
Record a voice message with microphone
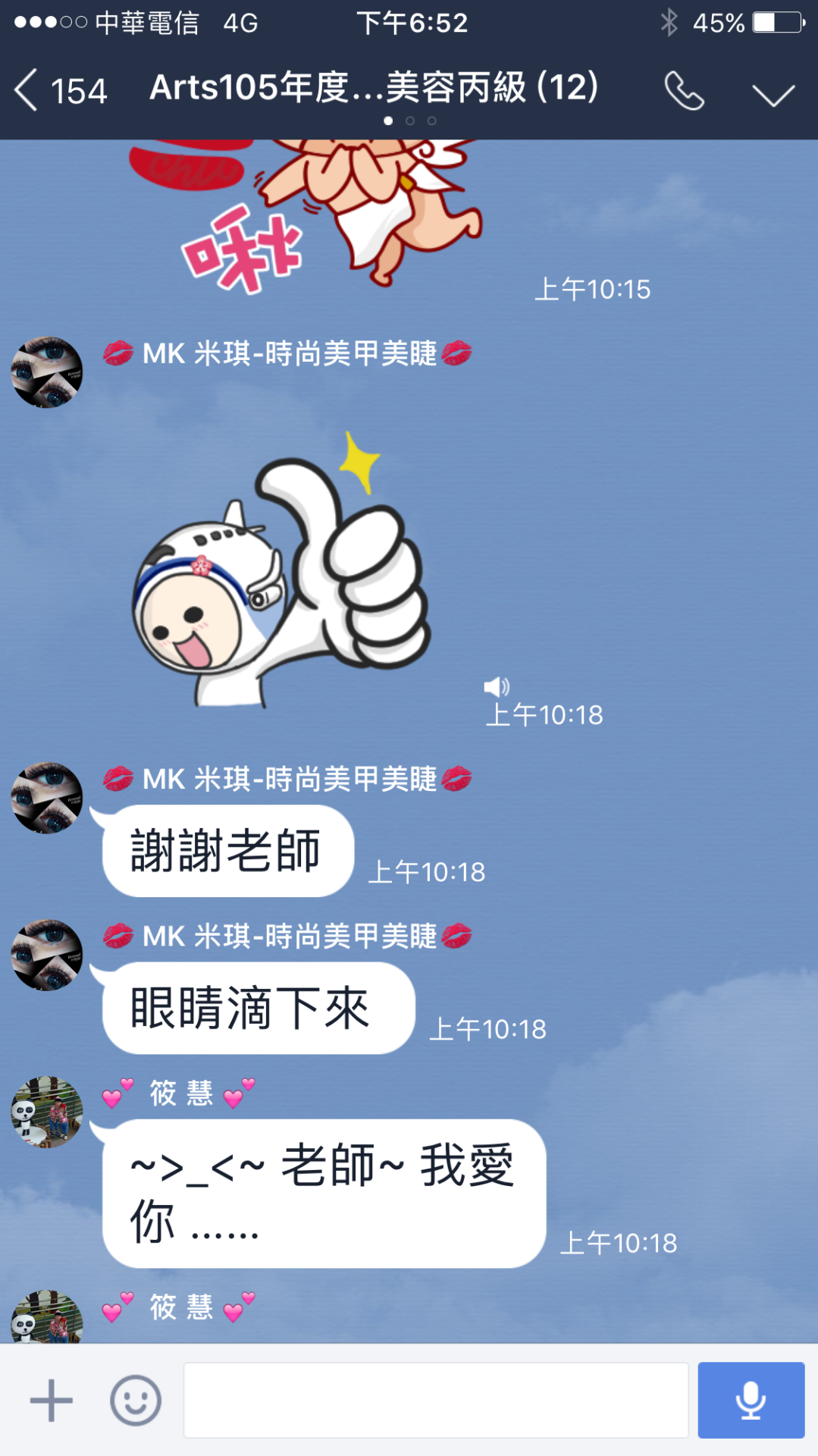(751, 1400)
